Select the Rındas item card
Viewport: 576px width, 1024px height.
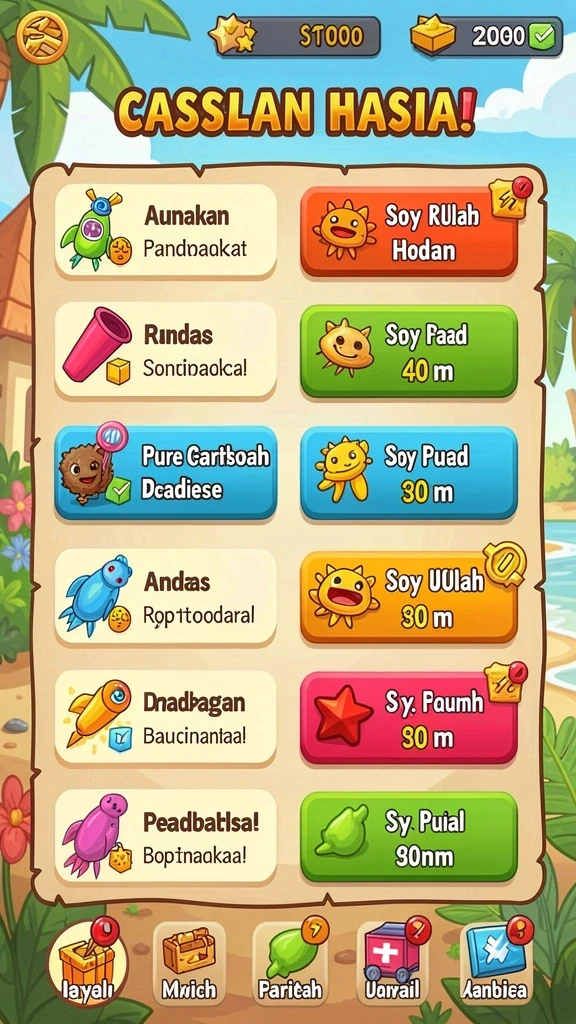click(165, 351)
